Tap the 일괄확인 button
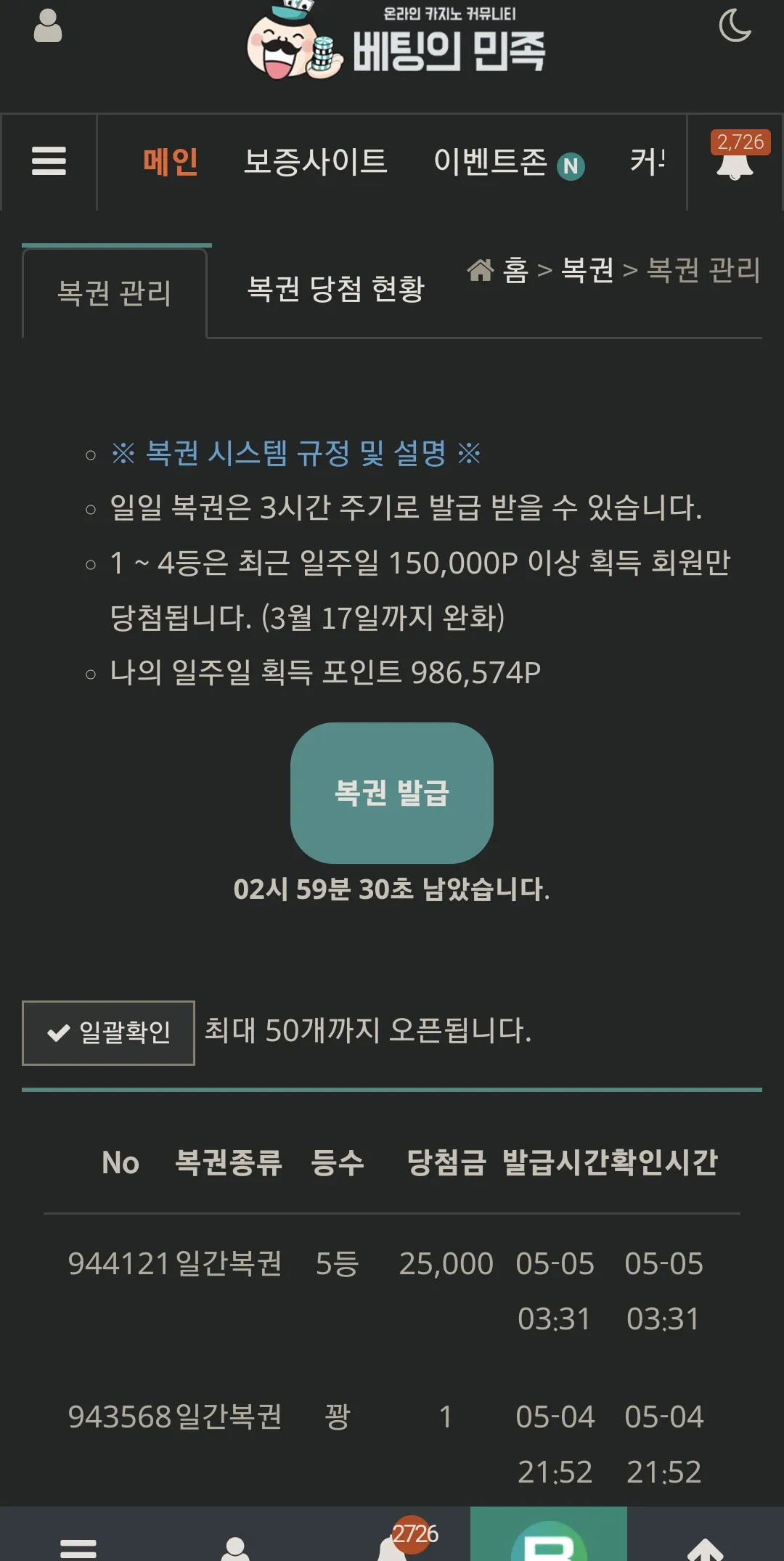Image resolution: width=784 pixels, height=1561 pixels. point(108,1032)
